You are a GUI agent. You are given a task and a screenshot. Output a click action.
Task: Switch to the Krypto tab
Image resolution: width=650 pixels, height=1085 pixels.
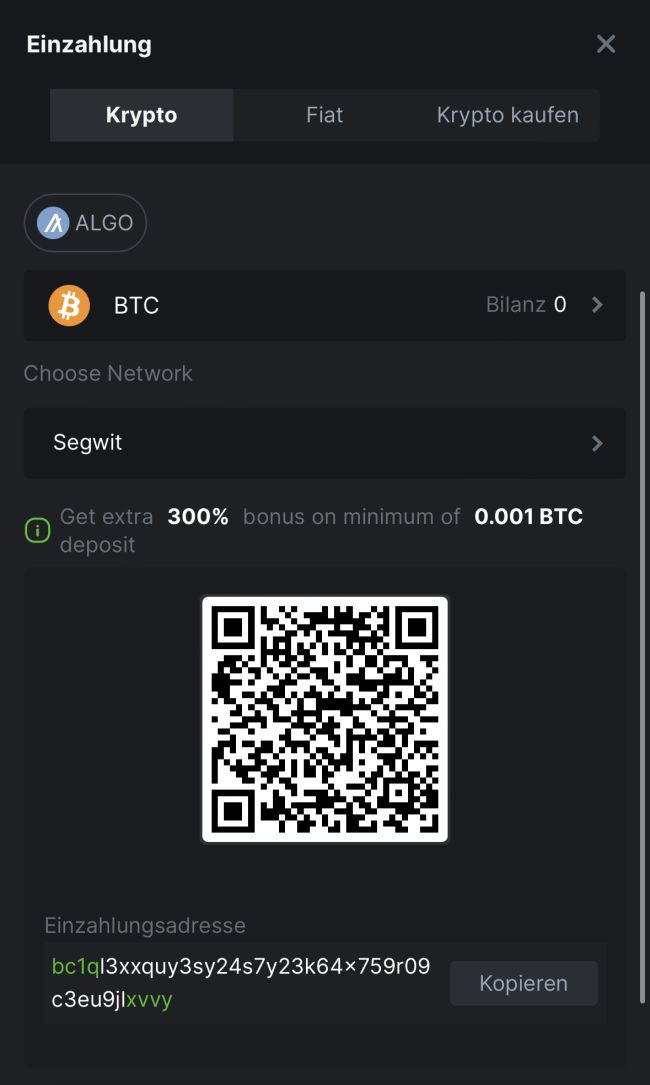coord(141,115)
